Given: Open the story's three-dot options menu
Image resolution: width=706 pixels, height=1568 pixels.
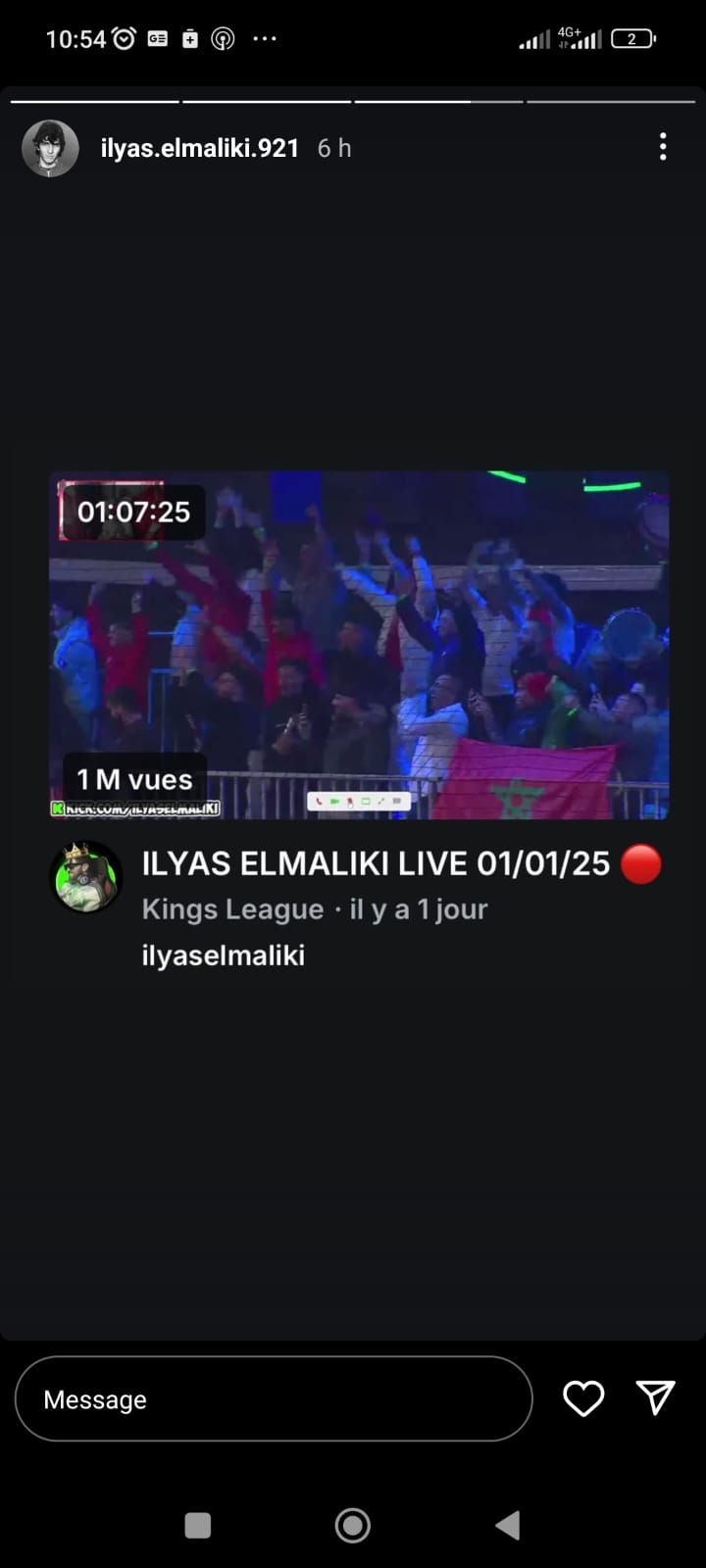Looking at the screenshot, I should 663,147.
